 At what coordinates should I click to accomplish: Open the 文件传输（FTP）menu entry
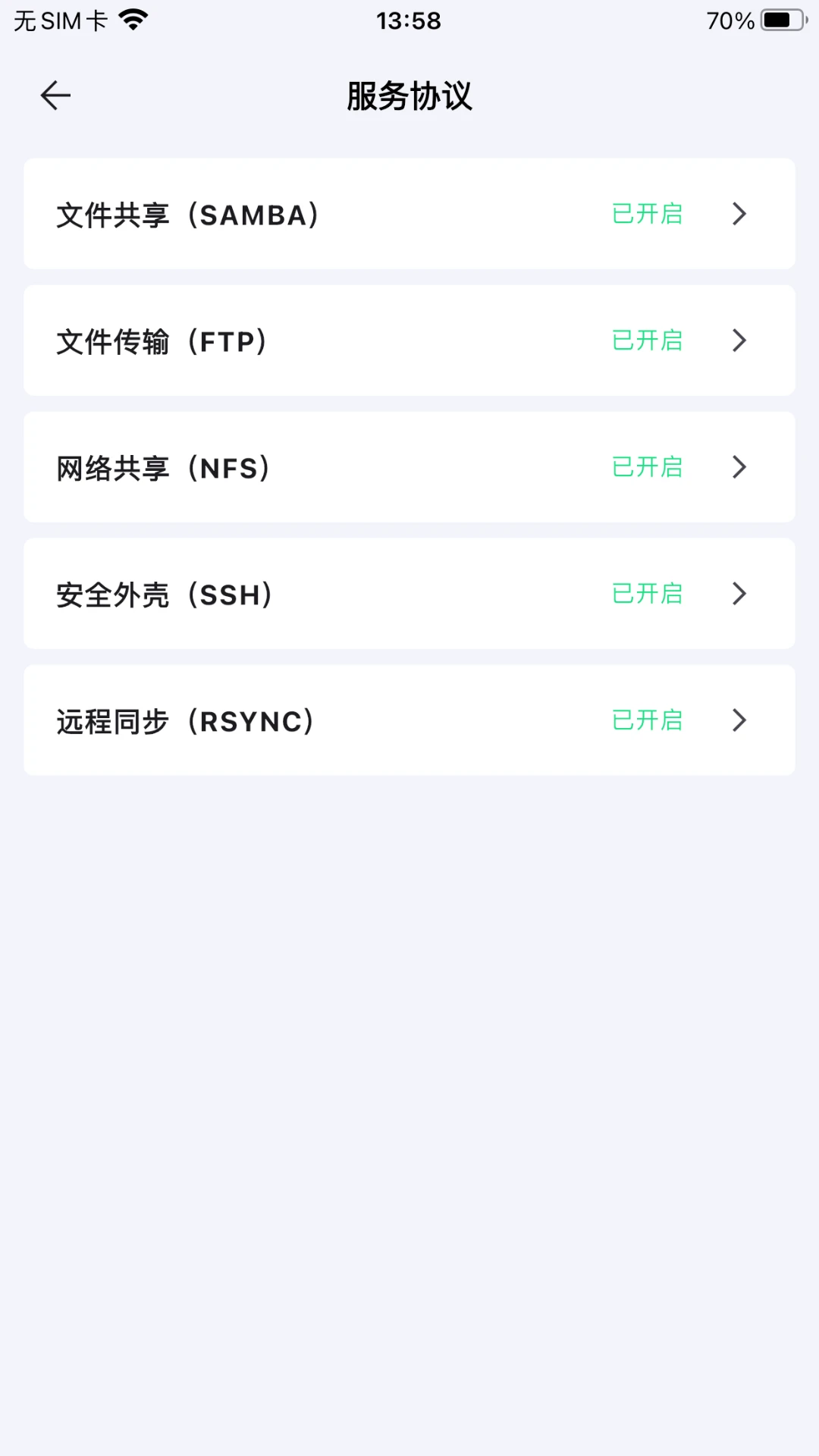click(409, 341)
